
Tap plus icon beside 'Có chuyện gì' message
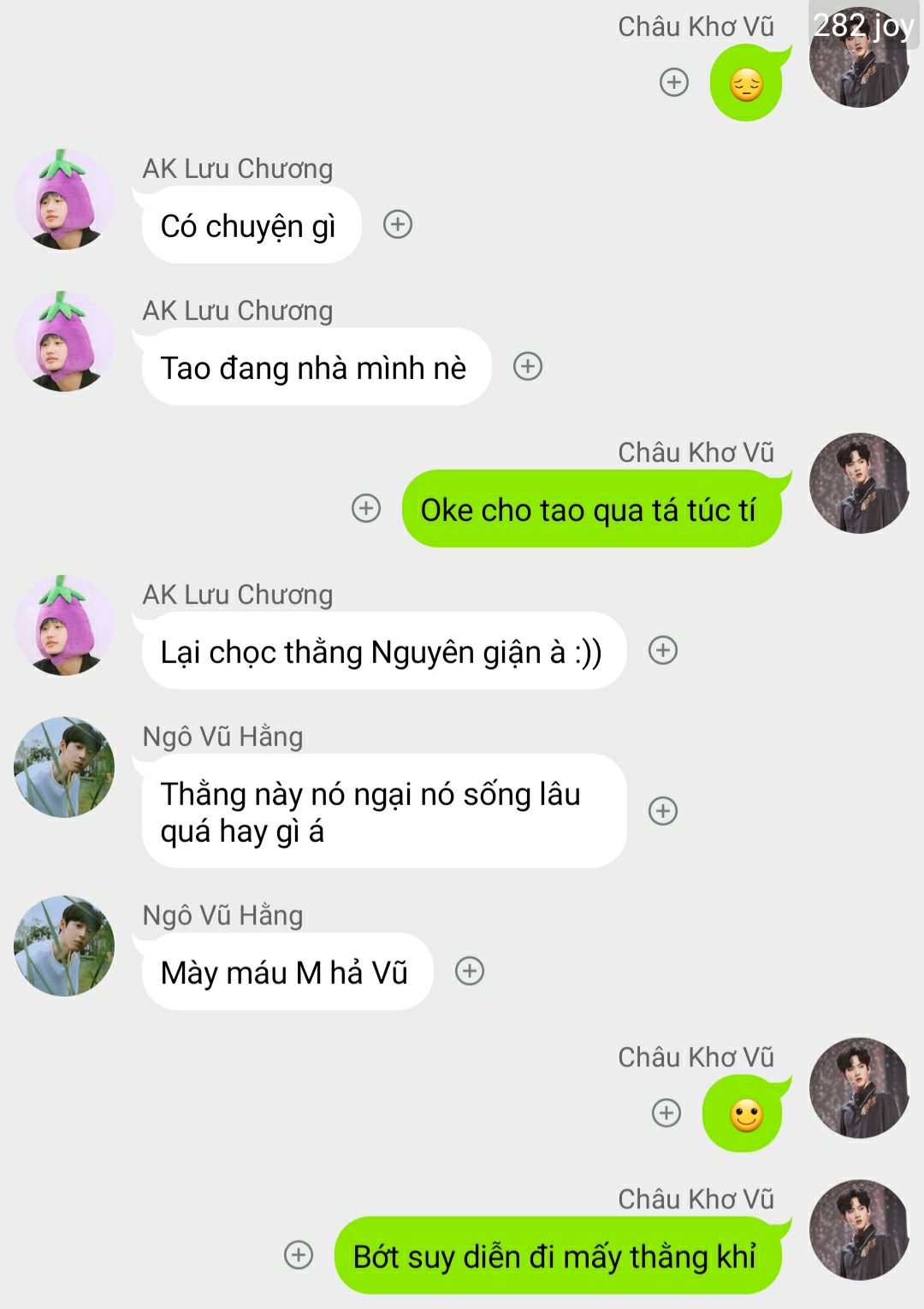coord(398,225)
